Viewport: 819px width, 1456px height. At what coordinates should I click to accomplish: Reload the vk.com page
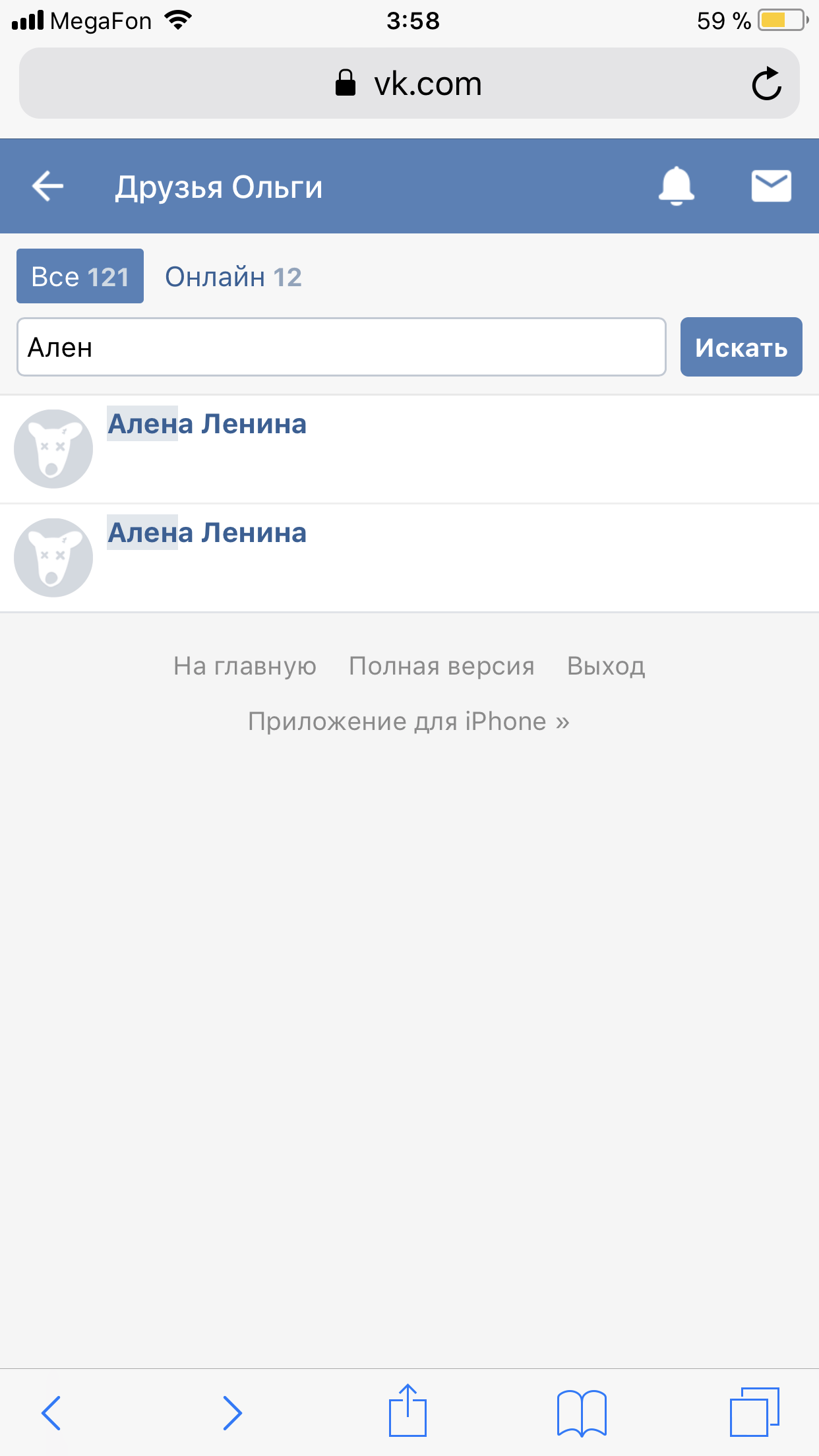(766, 84)
